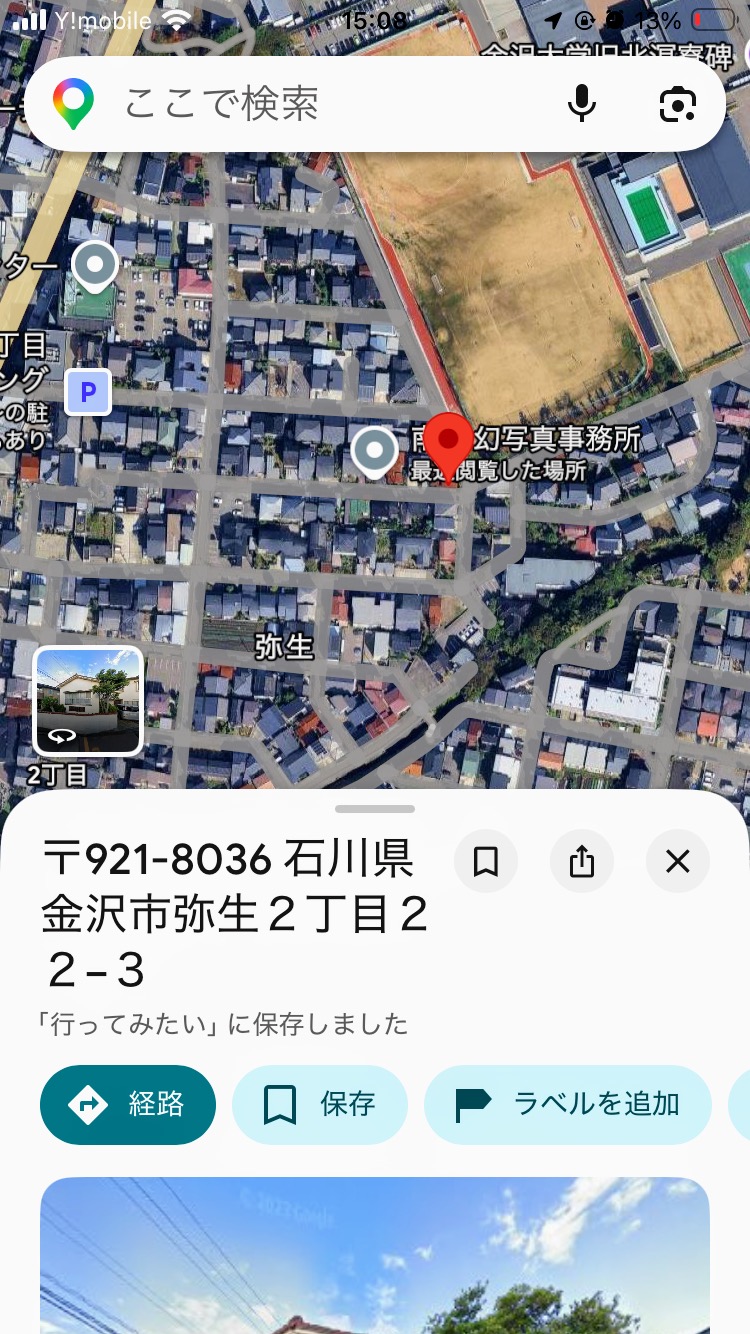This screenshot has height=1334, width=750.
Task: Get directions with the 経路 button
Action: click(x=128, y=1104)
